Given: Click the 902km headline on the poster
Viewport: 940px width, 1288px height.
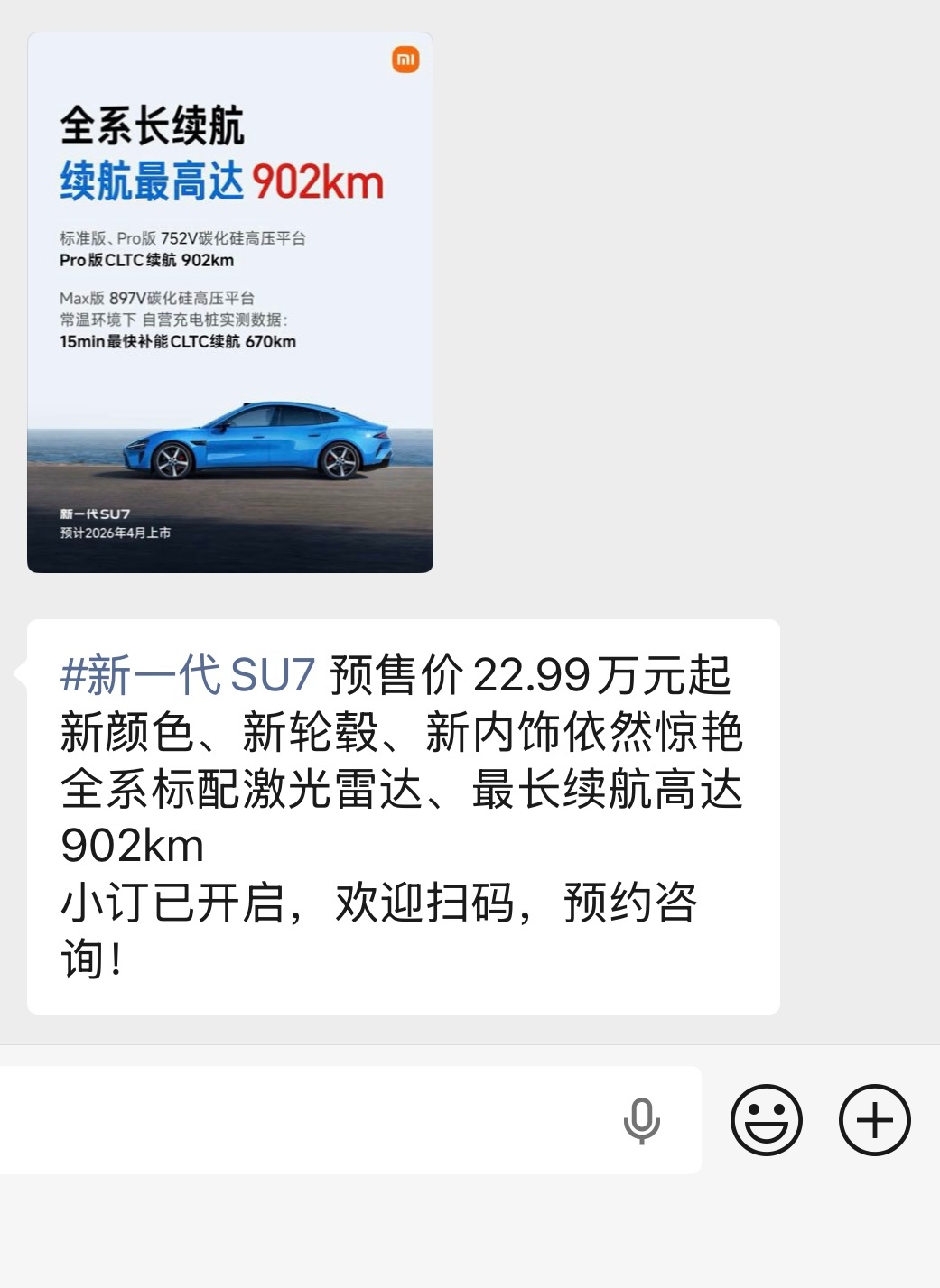Looking at the screenshot, I should tap(319, 182).
